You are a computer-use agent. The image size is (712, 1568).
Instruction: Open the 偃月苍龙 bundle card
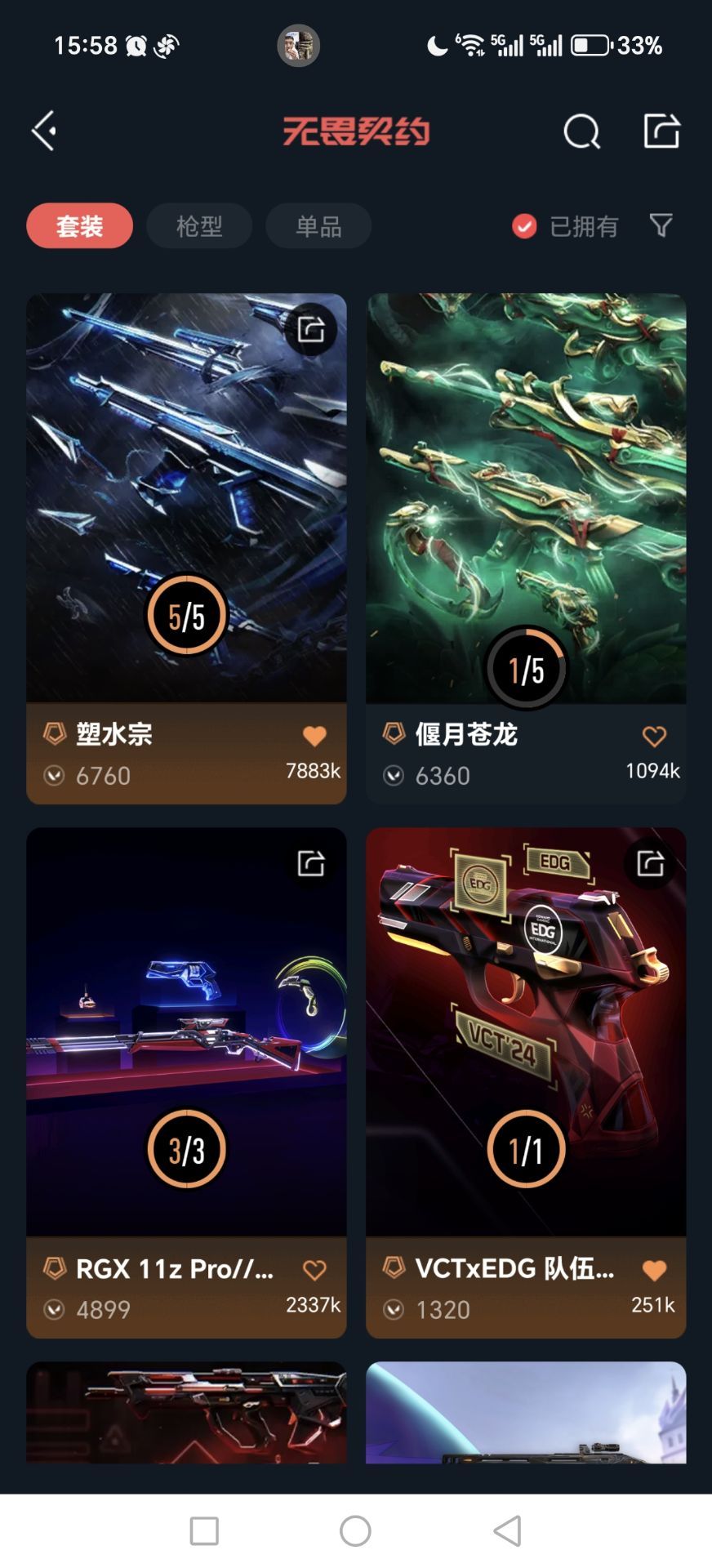526,549
